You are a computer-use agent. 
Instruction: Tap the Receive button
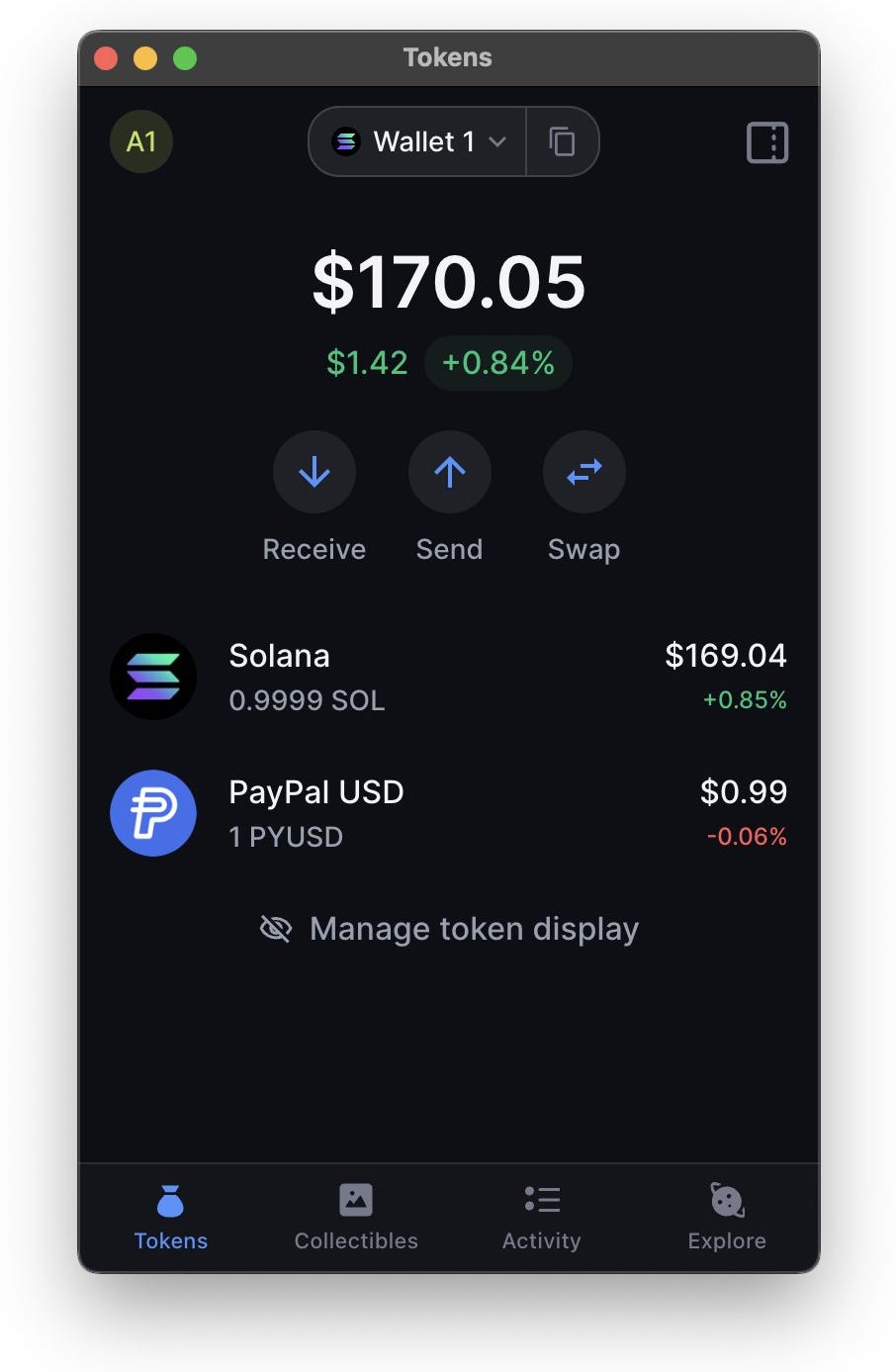click(314, 473)
